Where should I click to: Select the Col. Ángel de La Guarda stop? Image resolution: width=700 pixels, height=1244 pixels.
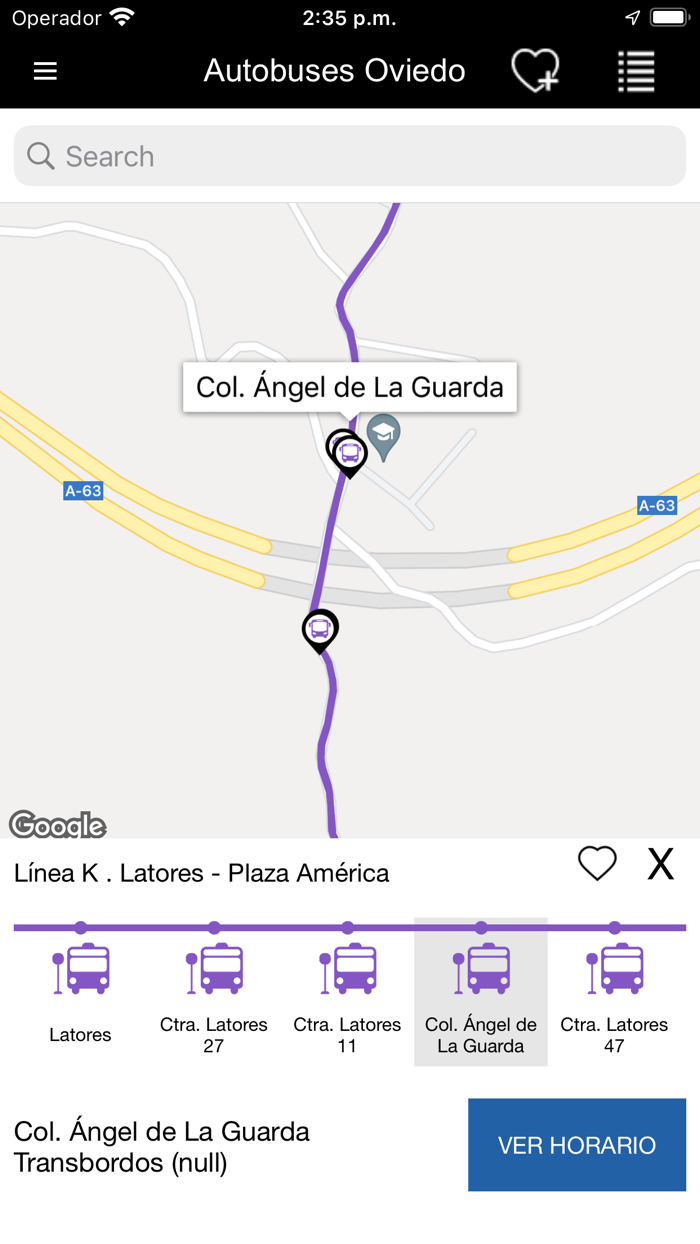481,990
